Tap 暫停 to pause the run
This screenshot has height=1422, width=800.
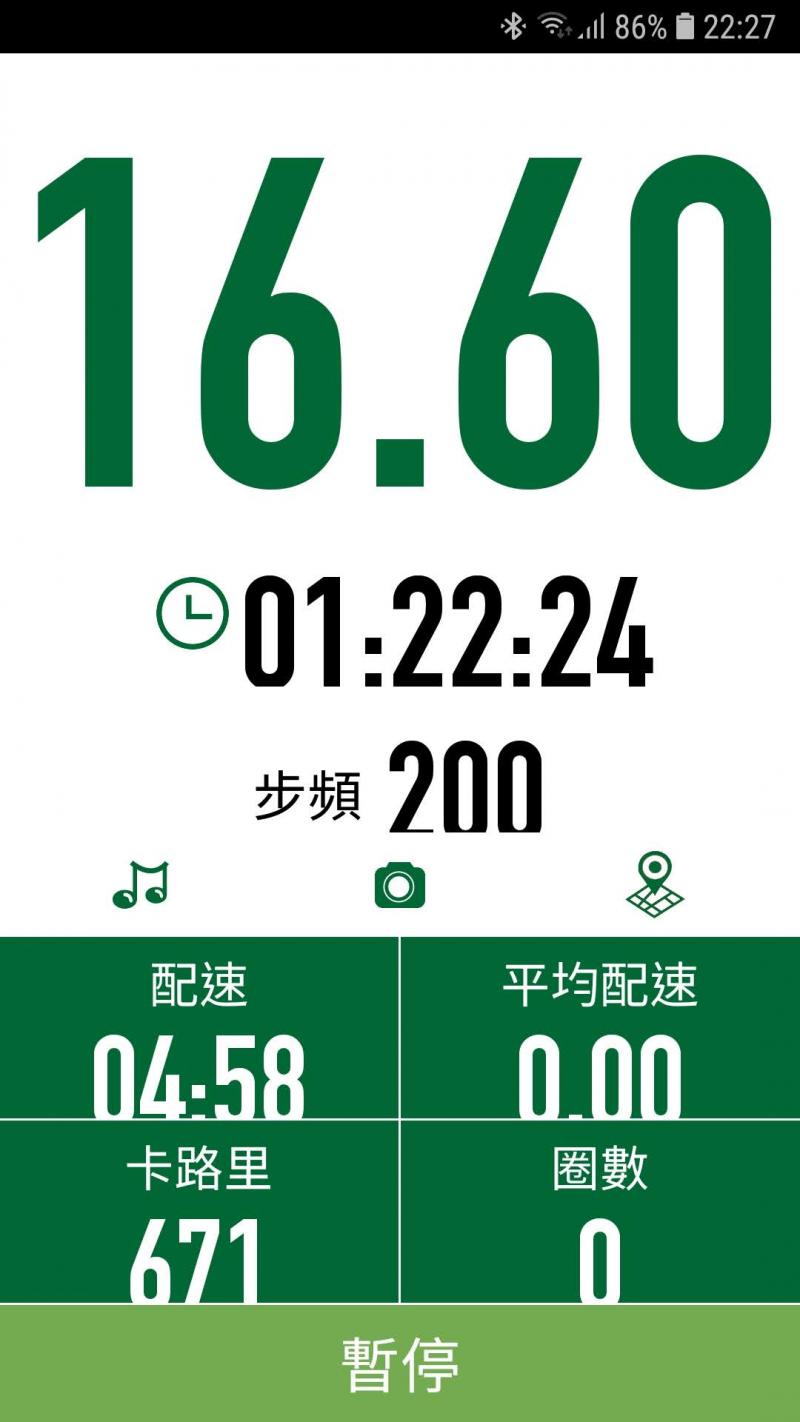400,1363
